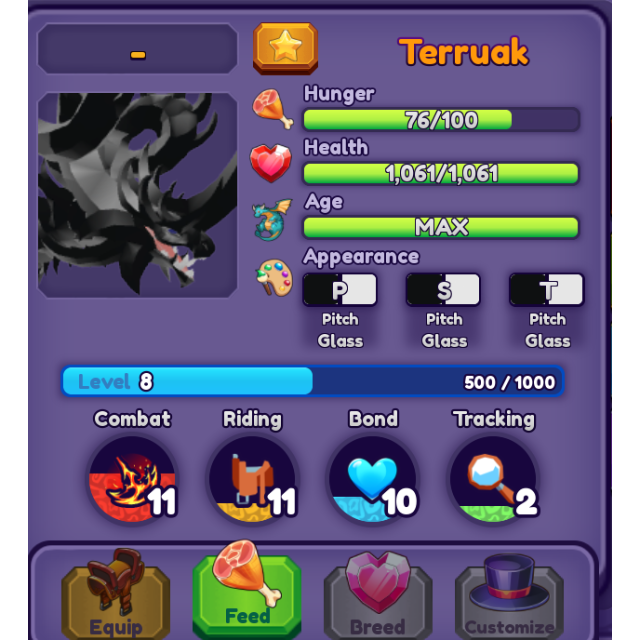The image size is (640, 640).
Task: Select the tertiary Pitch Glass color swatch
Action: (x=547, y=289)
